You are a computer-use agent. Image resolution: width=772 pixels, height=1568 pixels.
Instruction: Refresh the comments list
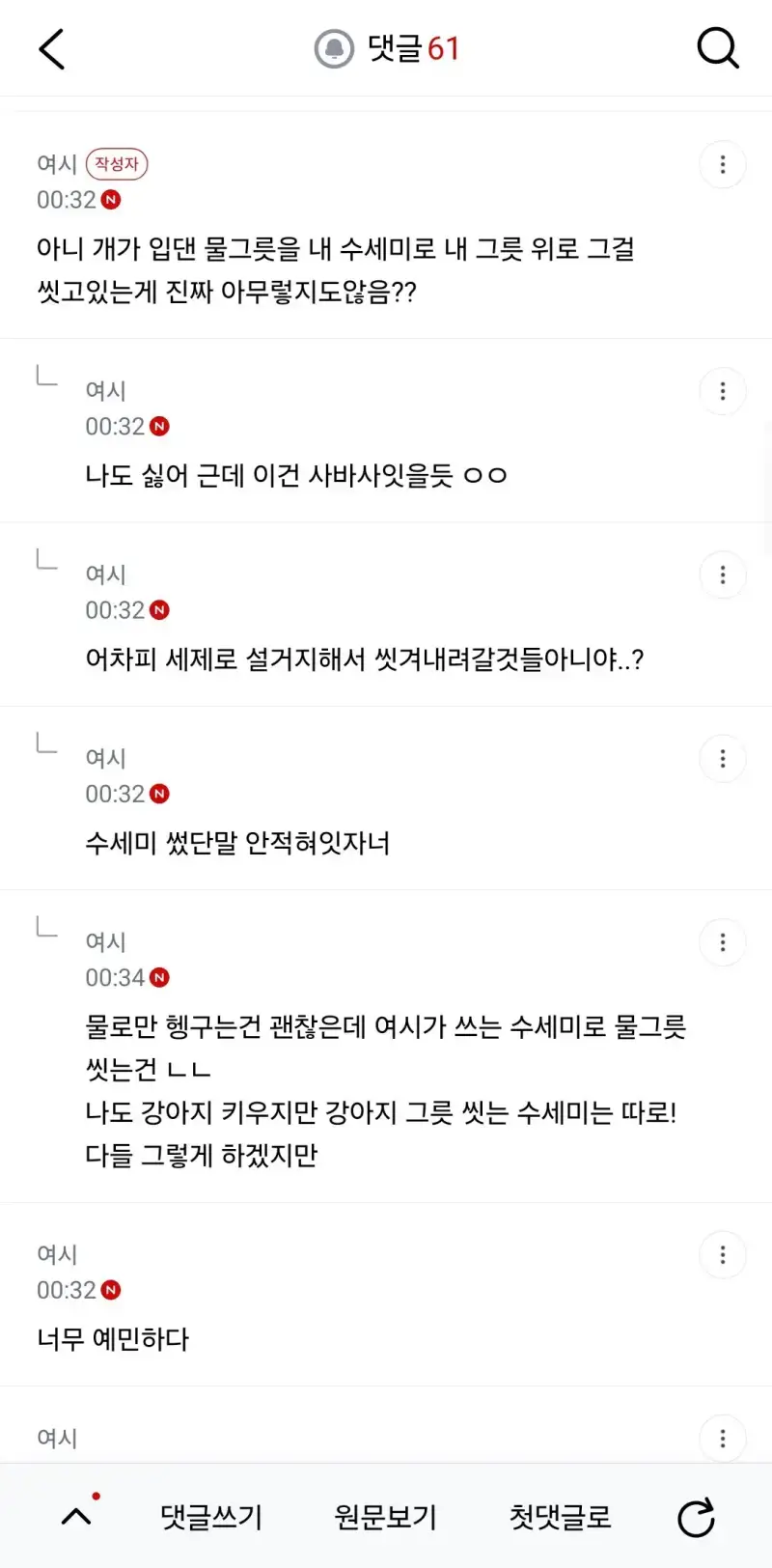pyautogui.click(x=696, y=1517)
